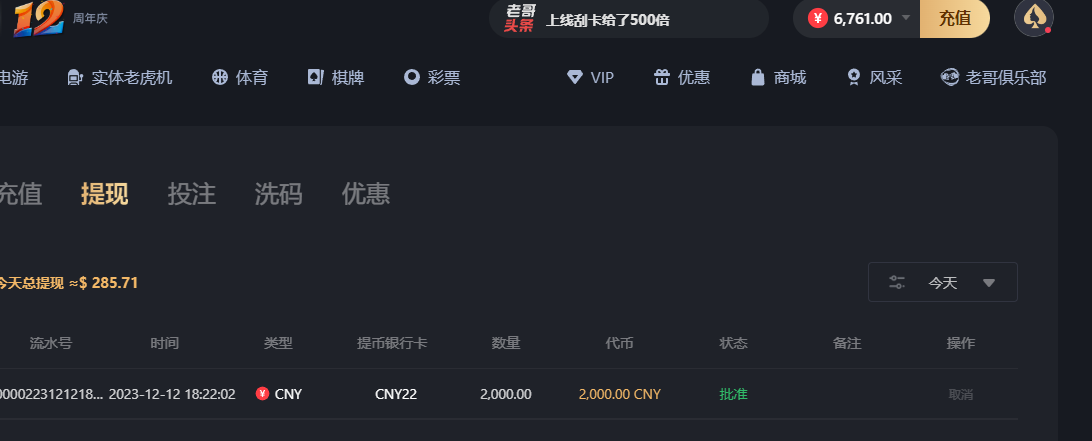Viewport: 1092px width, 441px height.
Task: Expand the ¥6,761.00 balance dropdown
Action: [906, 18]
